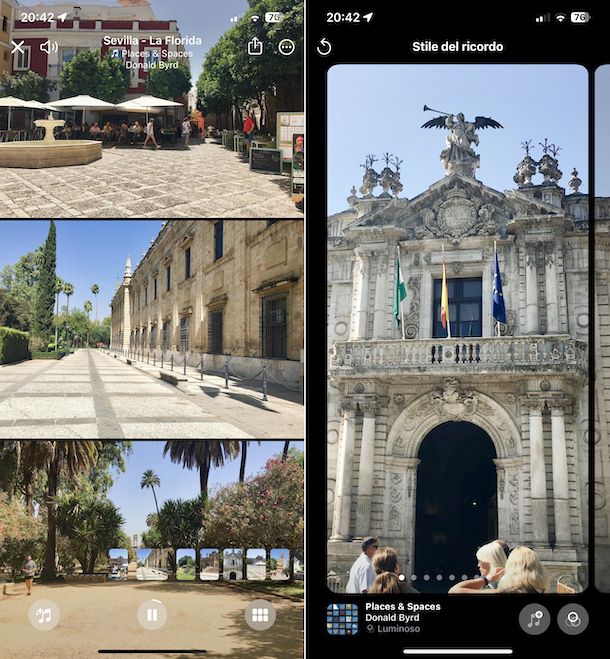The width and height of the screenshot is (610, 659).
Task: Open memory mixes button beside pause
Action: 43,614
